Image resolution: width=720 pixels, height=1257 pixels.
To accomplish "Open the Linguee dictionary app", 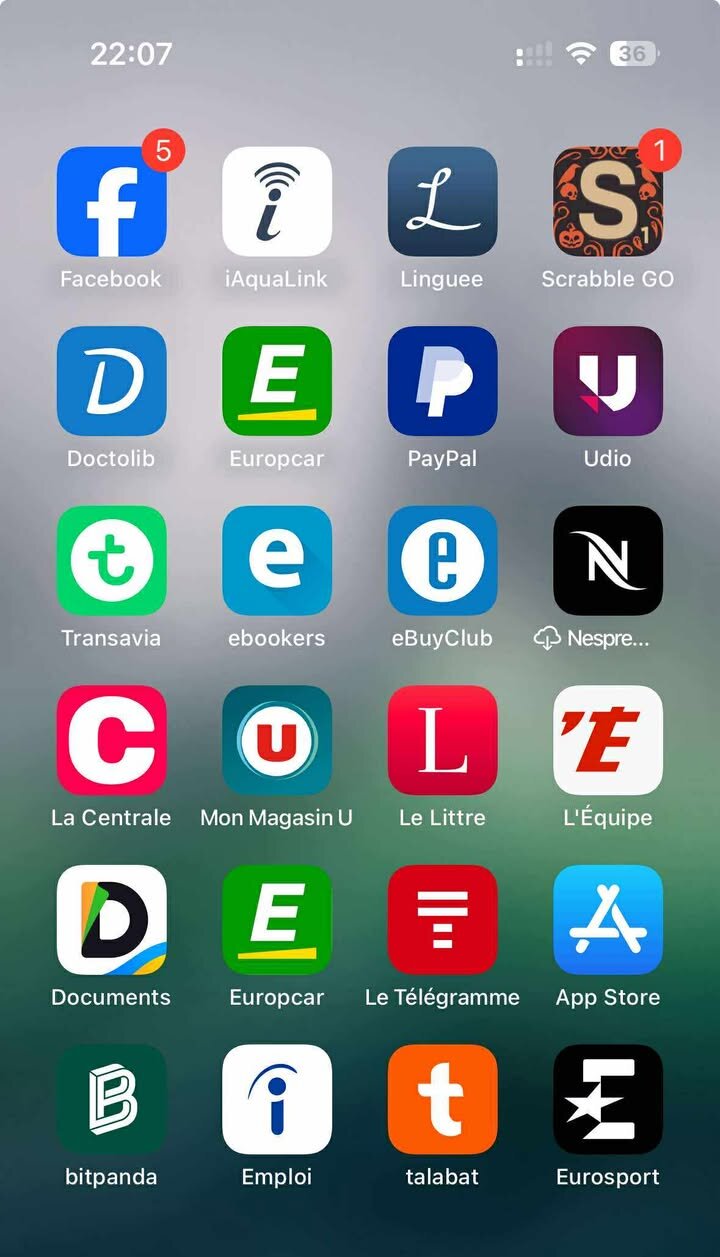I will coord(442,202).
